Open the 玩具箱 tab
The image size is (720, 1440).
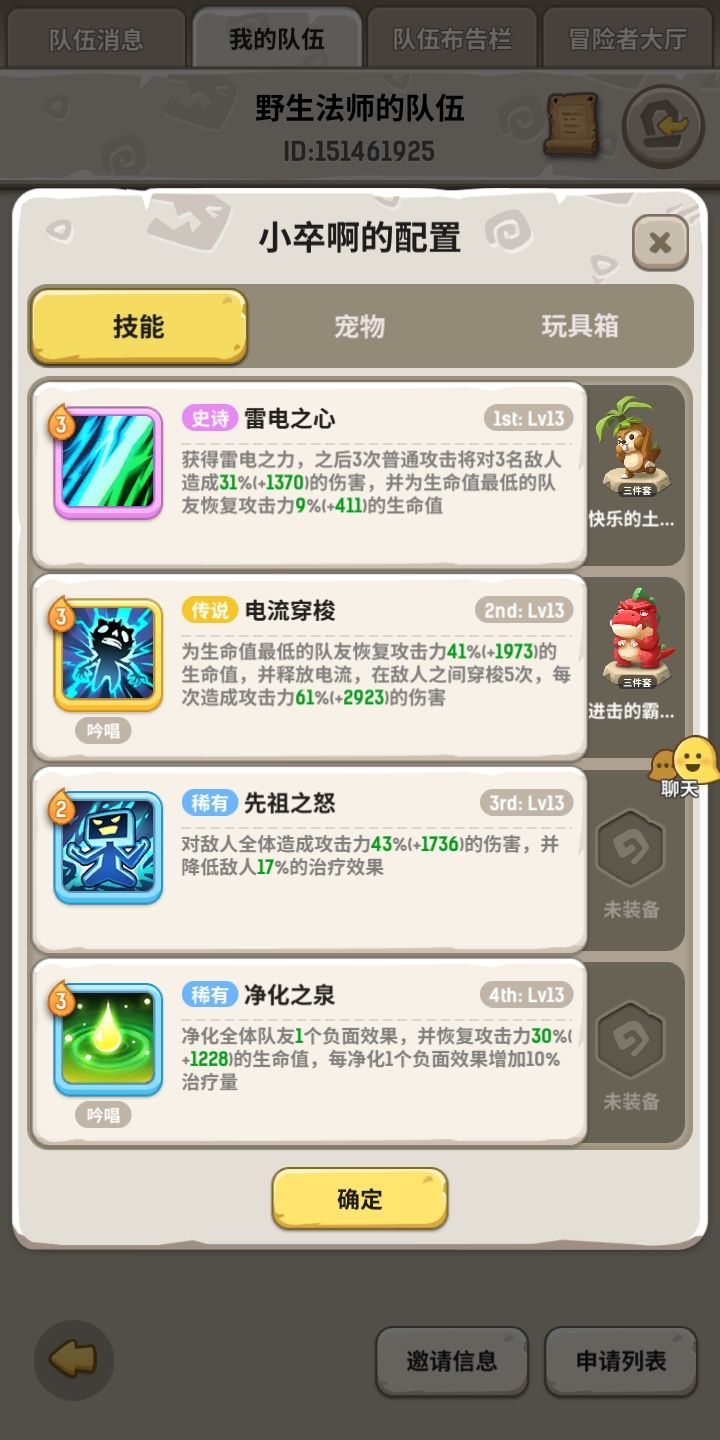click(x=580, y=326)
